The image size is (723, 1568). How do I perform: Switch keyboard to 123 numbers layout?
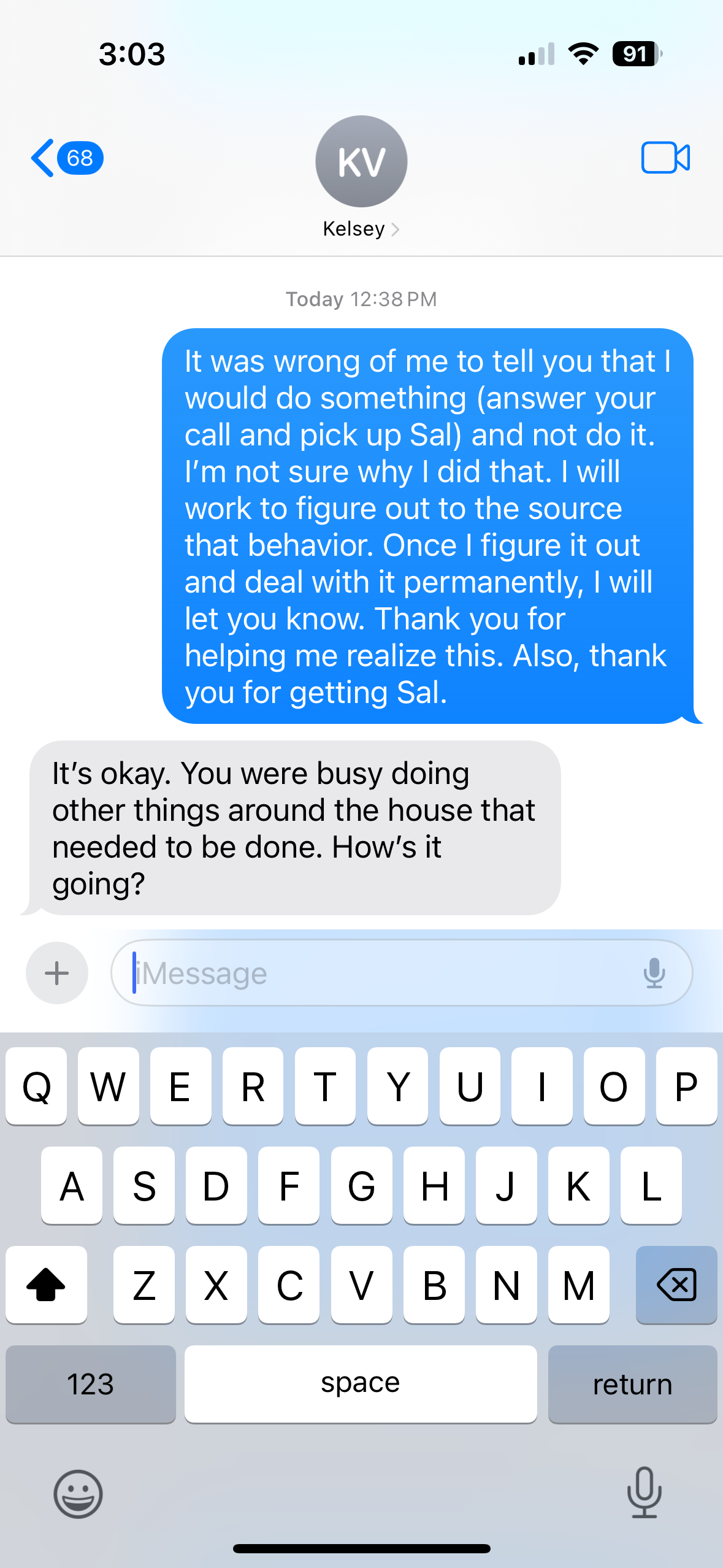pos(91,1384)
